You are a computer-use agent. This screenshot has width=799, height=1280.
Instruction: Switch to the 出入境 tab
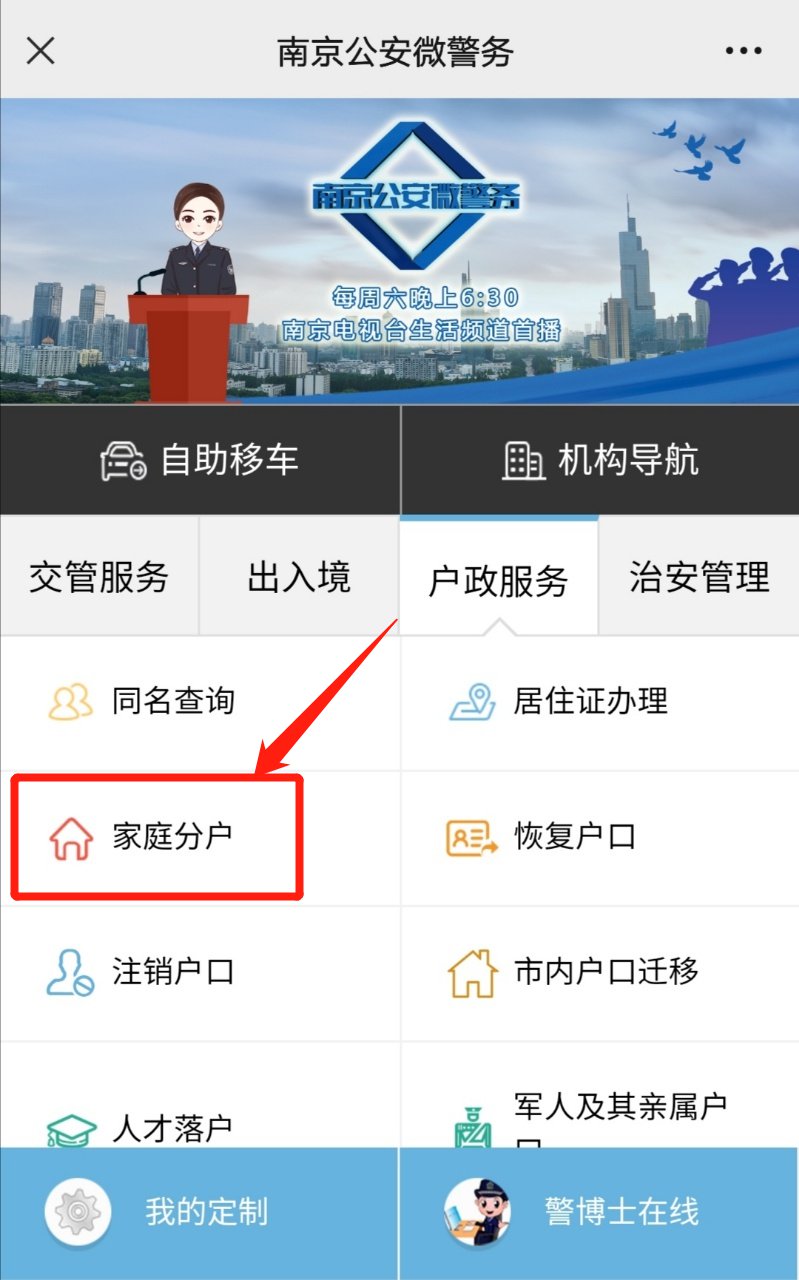tap(299, 577)
